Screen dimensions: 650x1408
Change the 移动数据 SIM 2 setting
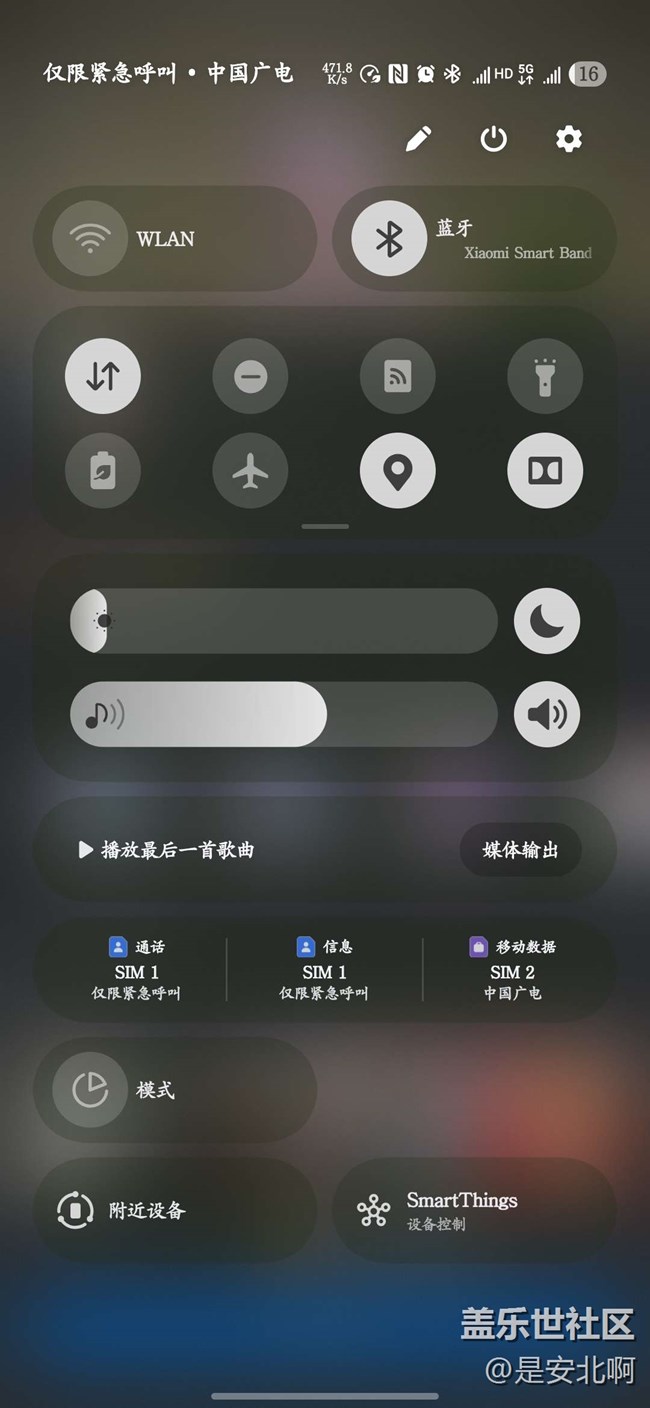(x=513, y=969)
